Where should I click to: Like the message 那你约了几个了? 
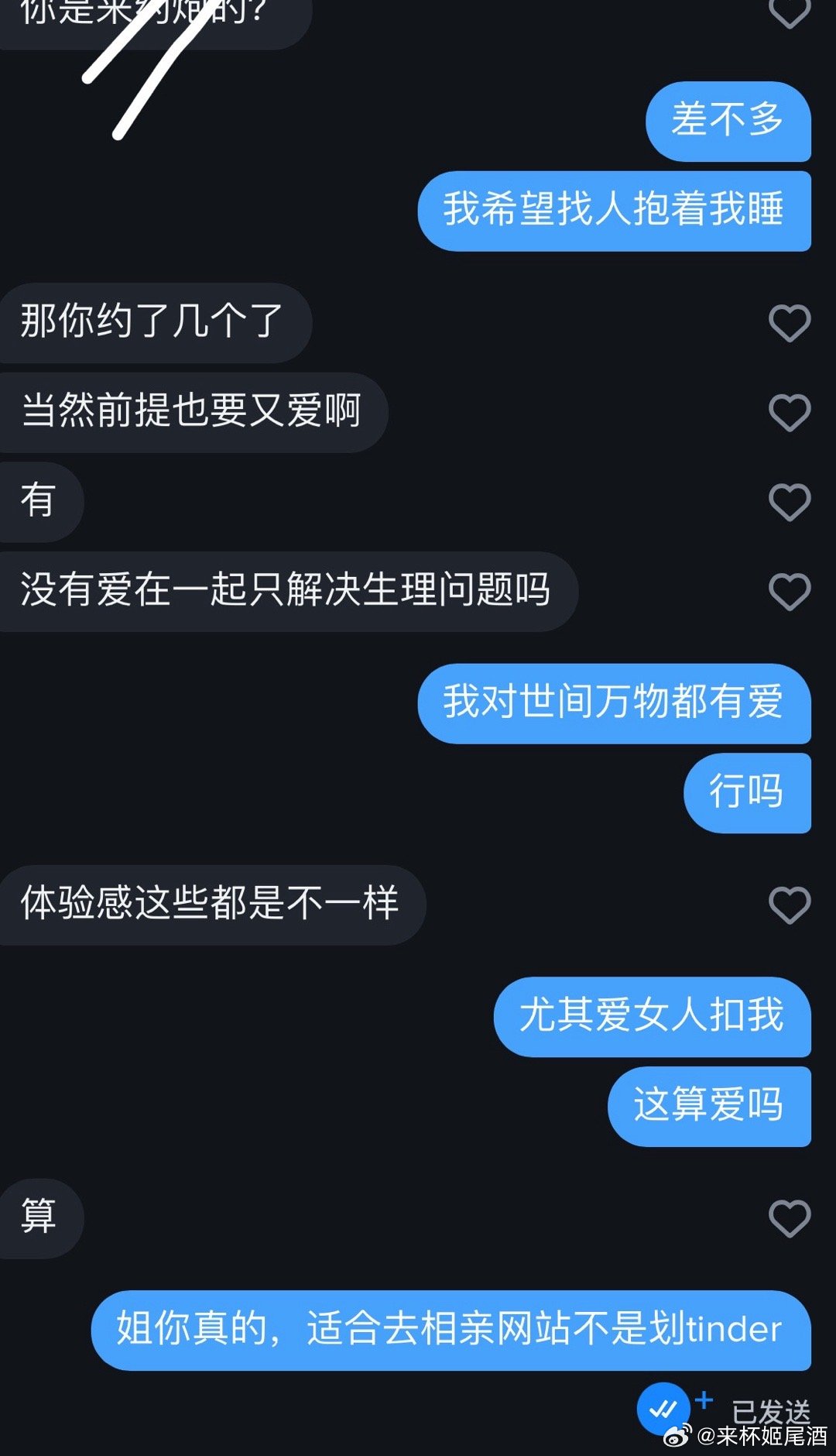pos(789,323)
